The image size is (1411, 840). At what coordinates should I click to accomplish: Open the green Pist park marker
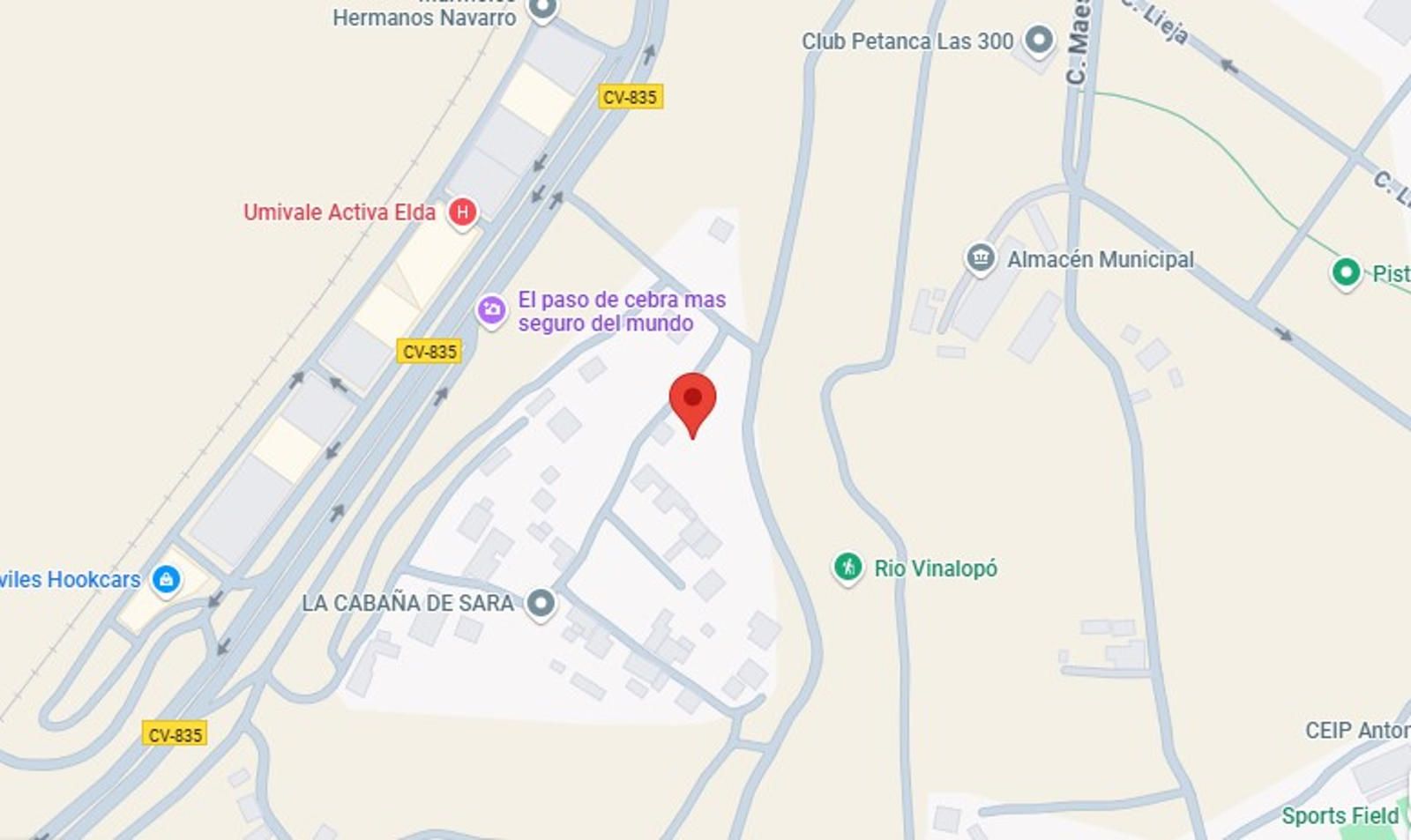tap(1345, 271)
